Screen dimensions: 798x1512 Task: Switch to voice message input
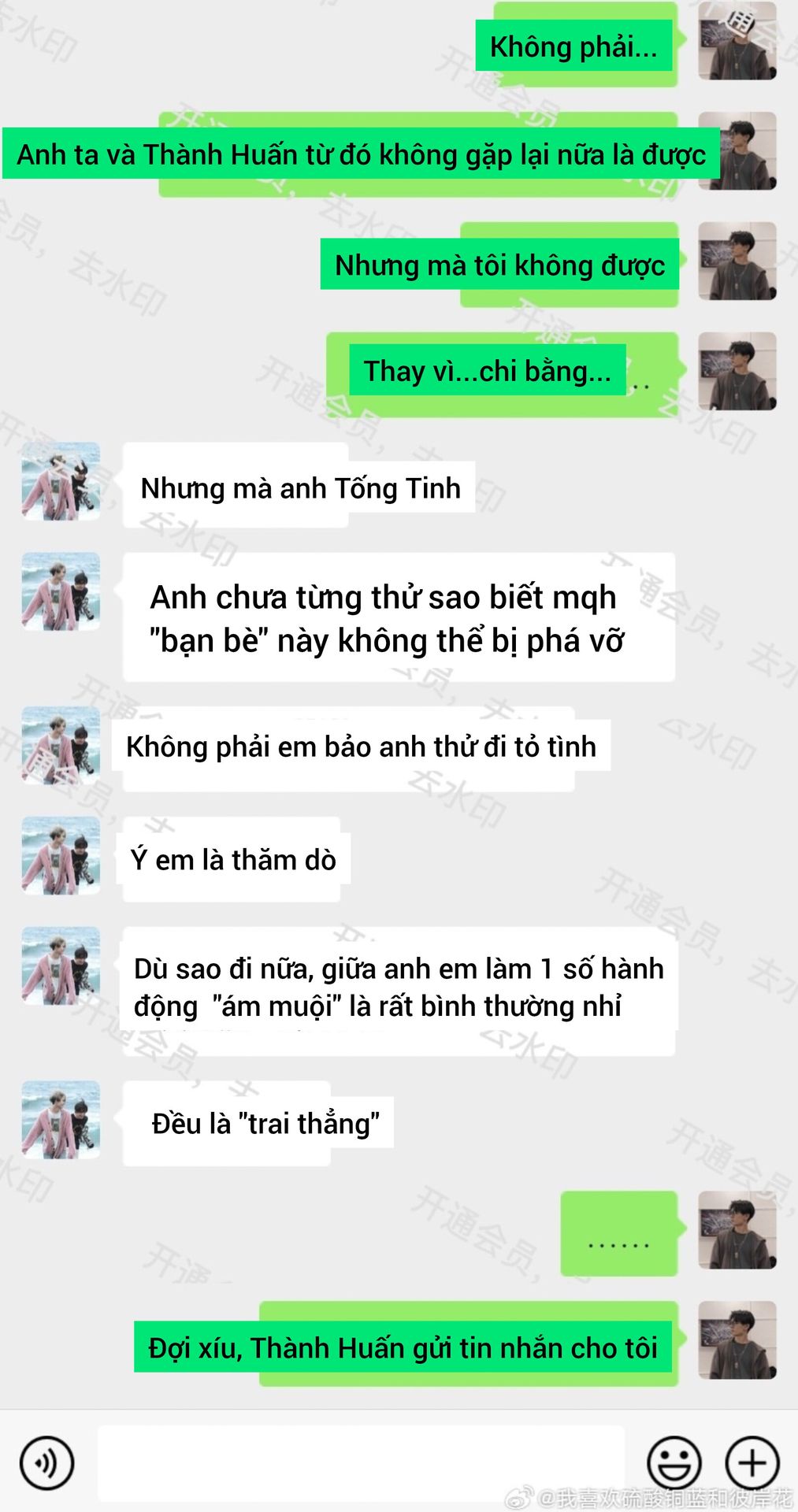[46, 1463]
